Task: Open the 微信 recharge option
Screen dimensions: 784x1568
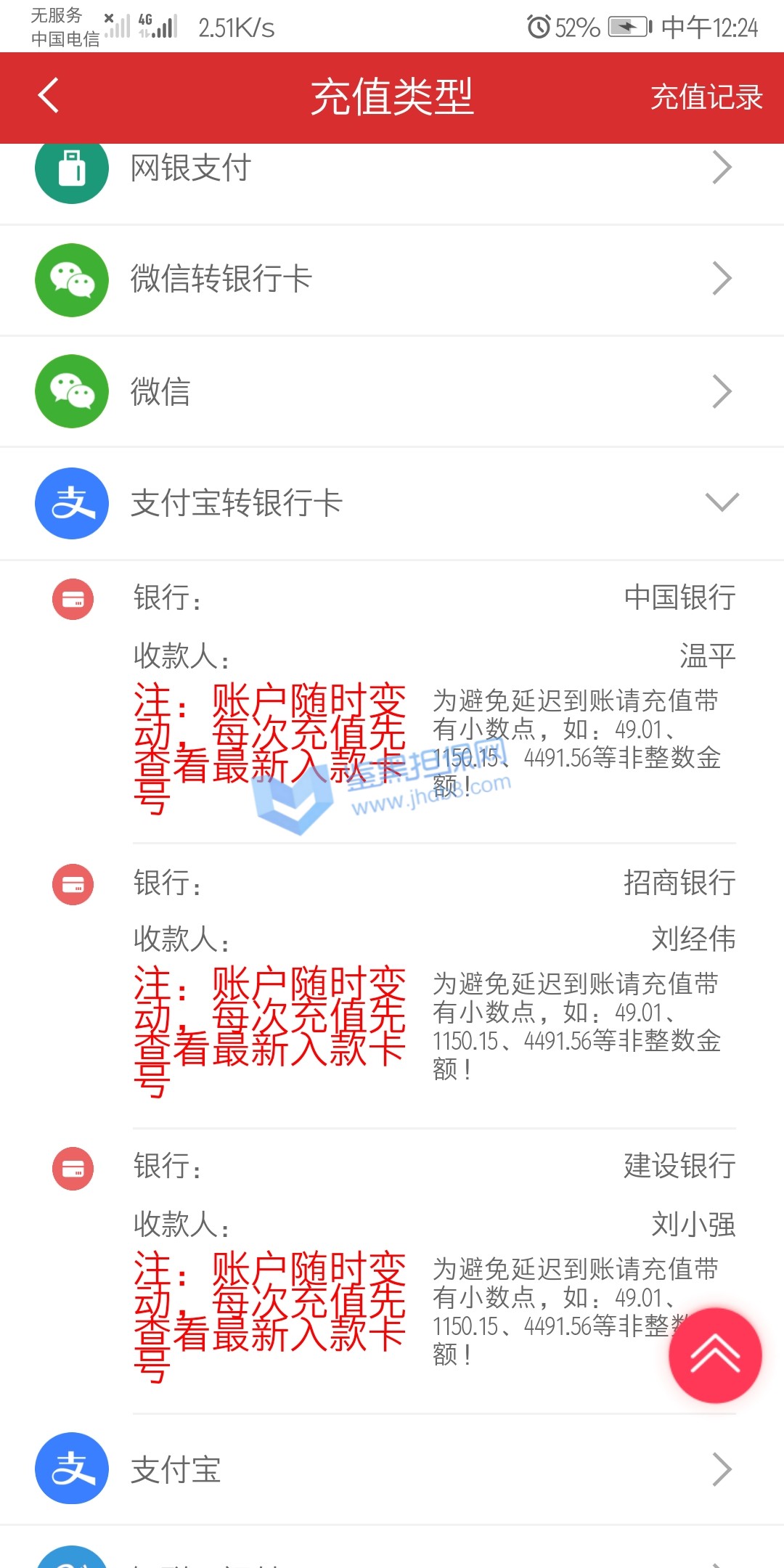Action: coord(392,391)
